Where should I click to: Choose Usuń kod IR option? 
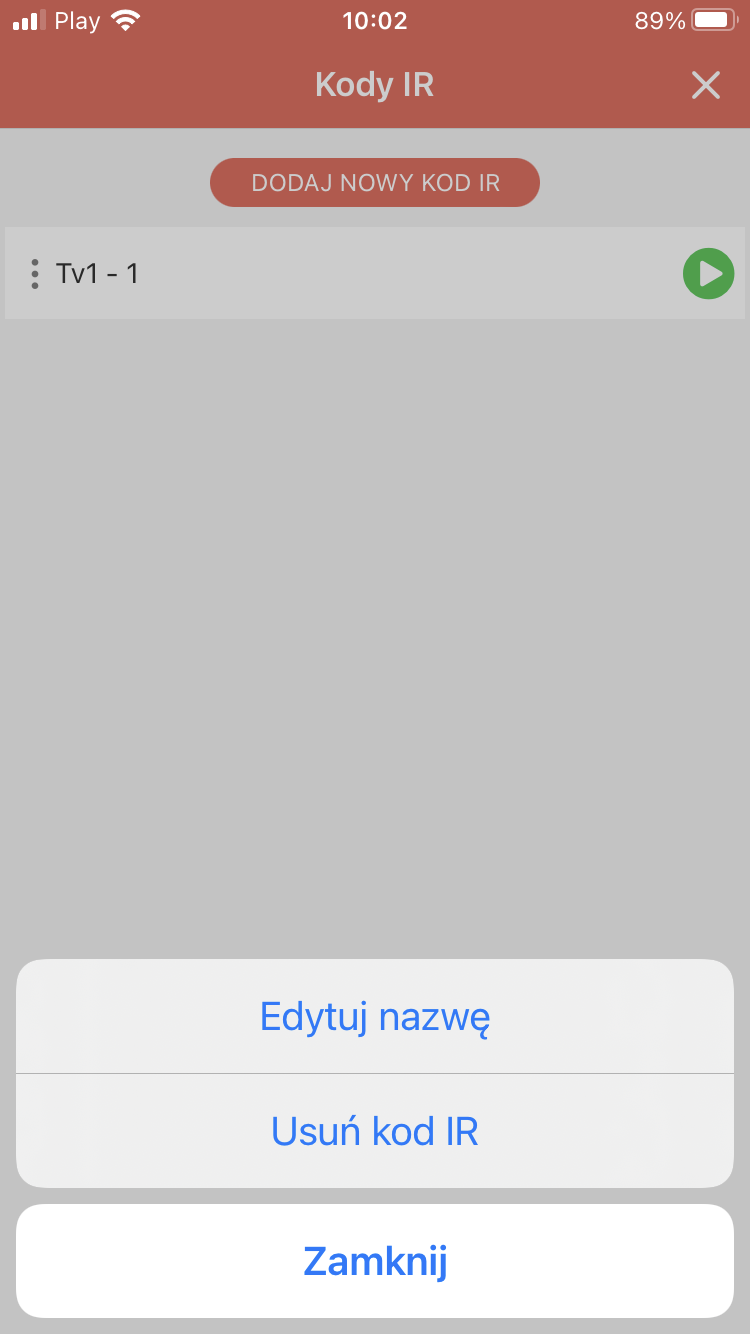tap(375, 1131)
